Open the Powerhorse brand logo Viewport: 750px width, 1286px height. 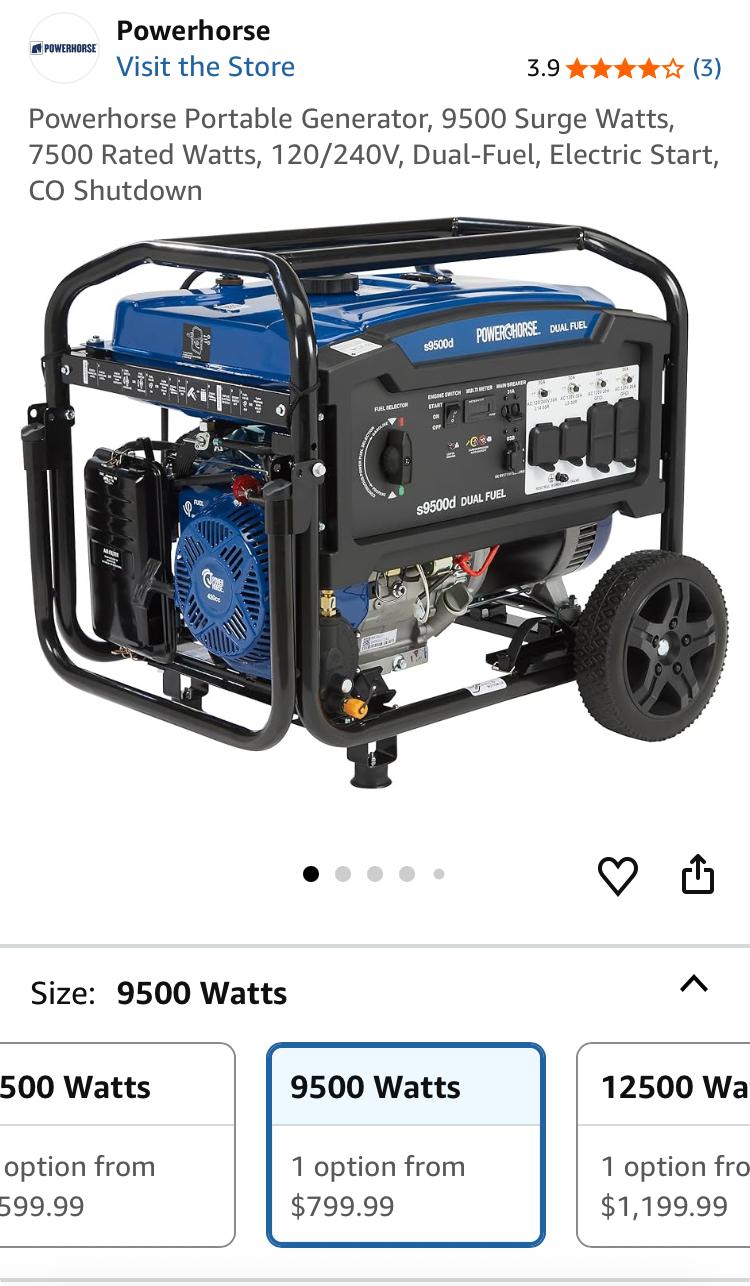coord(64,48)
